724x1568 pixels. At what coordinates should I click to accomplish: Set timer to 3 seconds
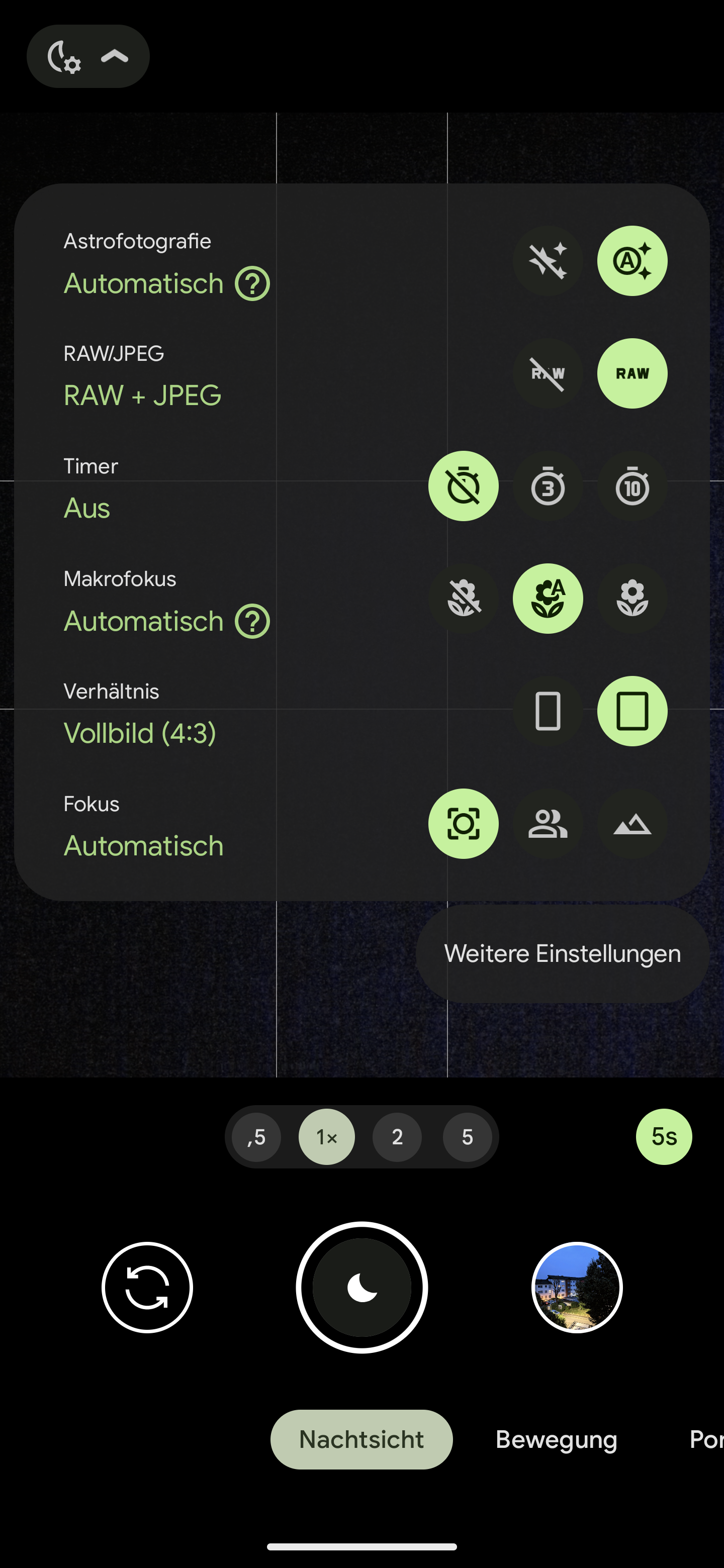click(x=548, y=486)
